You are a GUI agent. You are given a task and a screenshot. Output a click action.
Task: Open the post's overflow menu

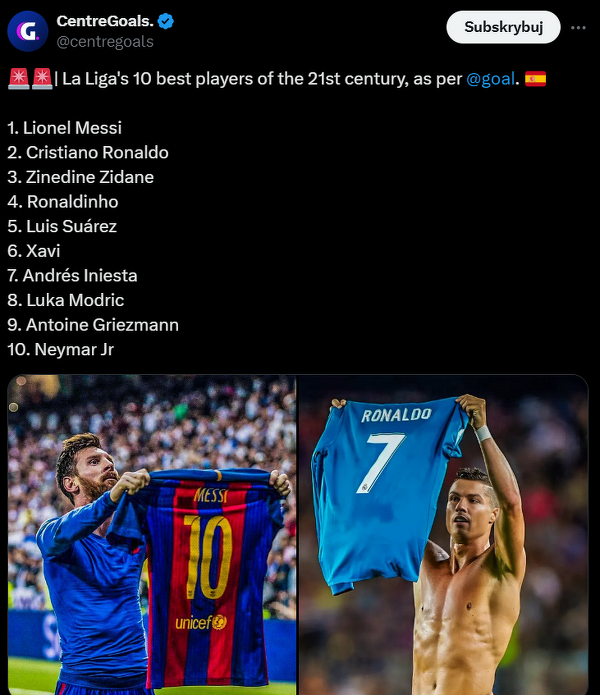pos(578,28)
